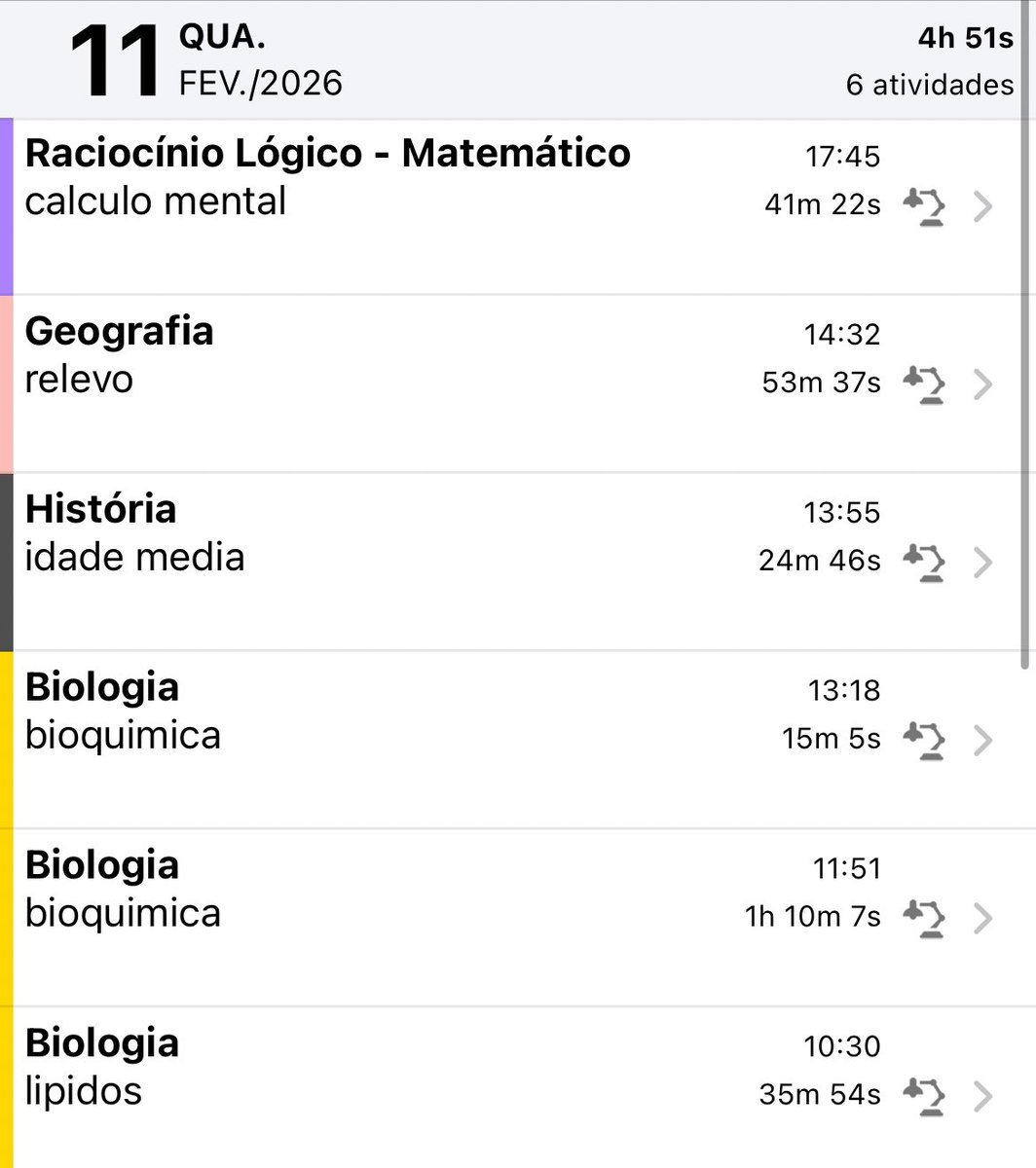Select Biologia bioquimica entry from 11:51
Image resolution: width=1036 pixels, height=1168 pixels.
[506, 917]
